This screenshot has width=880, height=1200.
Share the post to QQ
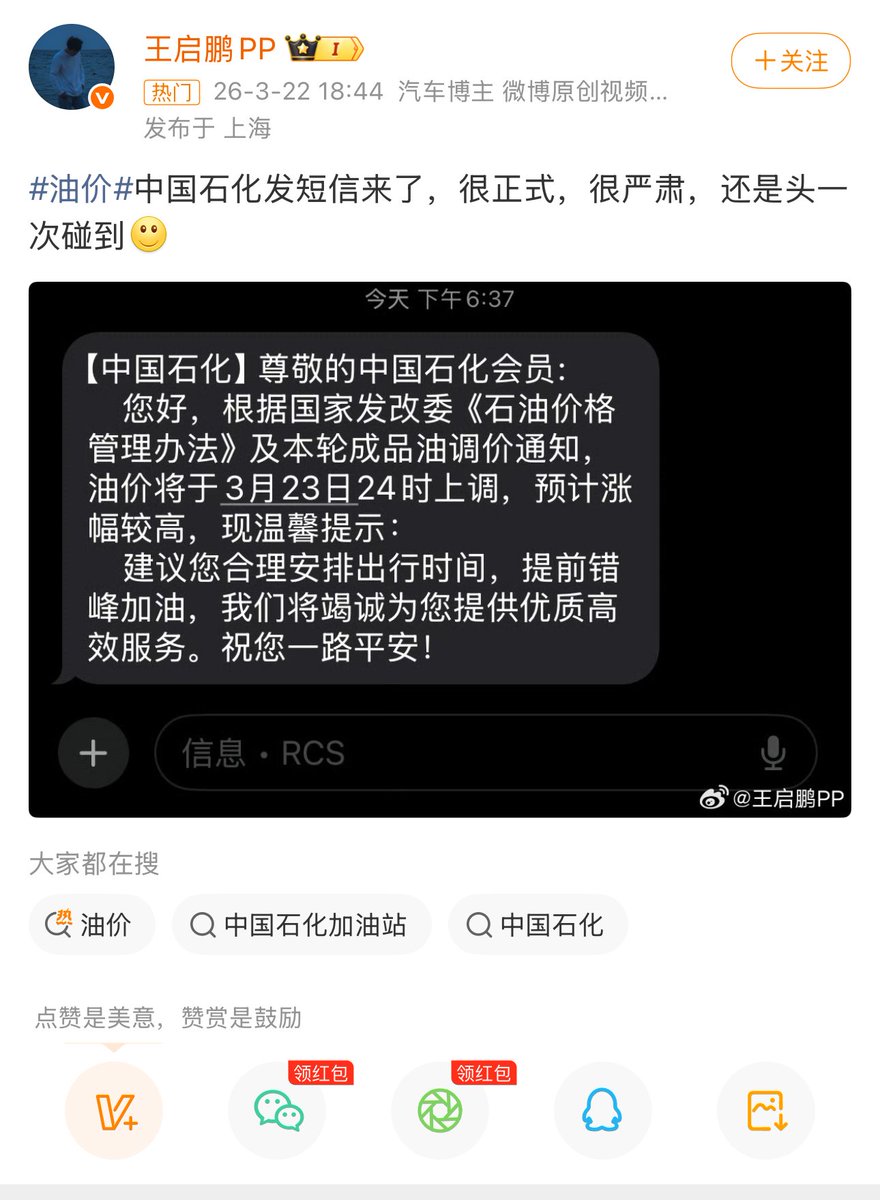pos(602,1110)
